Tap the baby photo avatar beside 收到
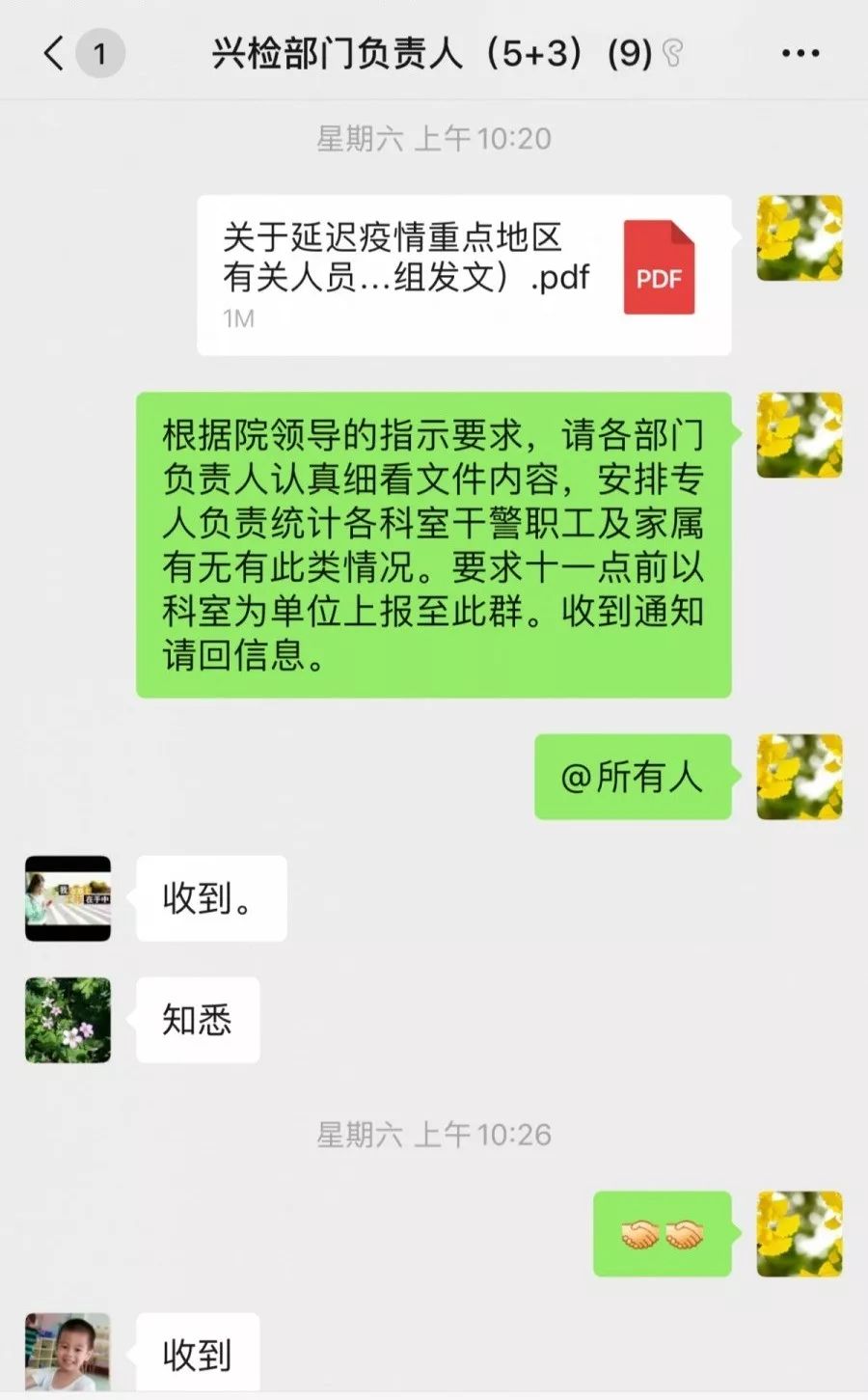868x1400 pixels. pyautogui.click(x=68, y=1351)
